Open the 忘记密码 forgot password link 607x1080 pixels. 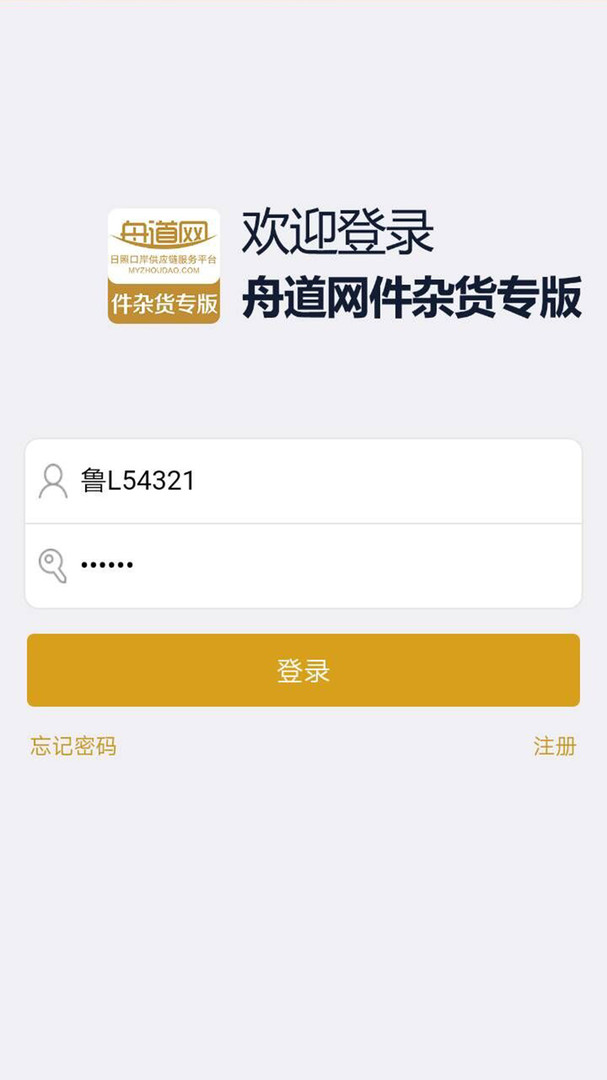(73, 746)
